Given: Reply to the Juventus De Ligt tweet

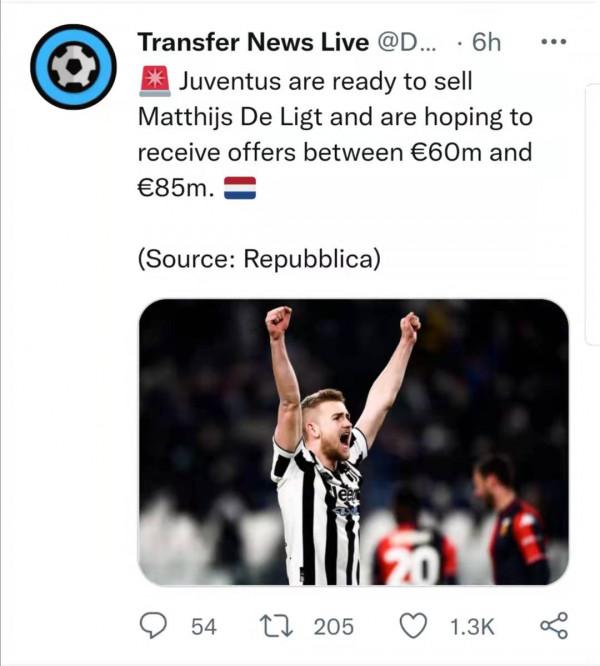Looking at the screenshot, I should coord(152,625).
